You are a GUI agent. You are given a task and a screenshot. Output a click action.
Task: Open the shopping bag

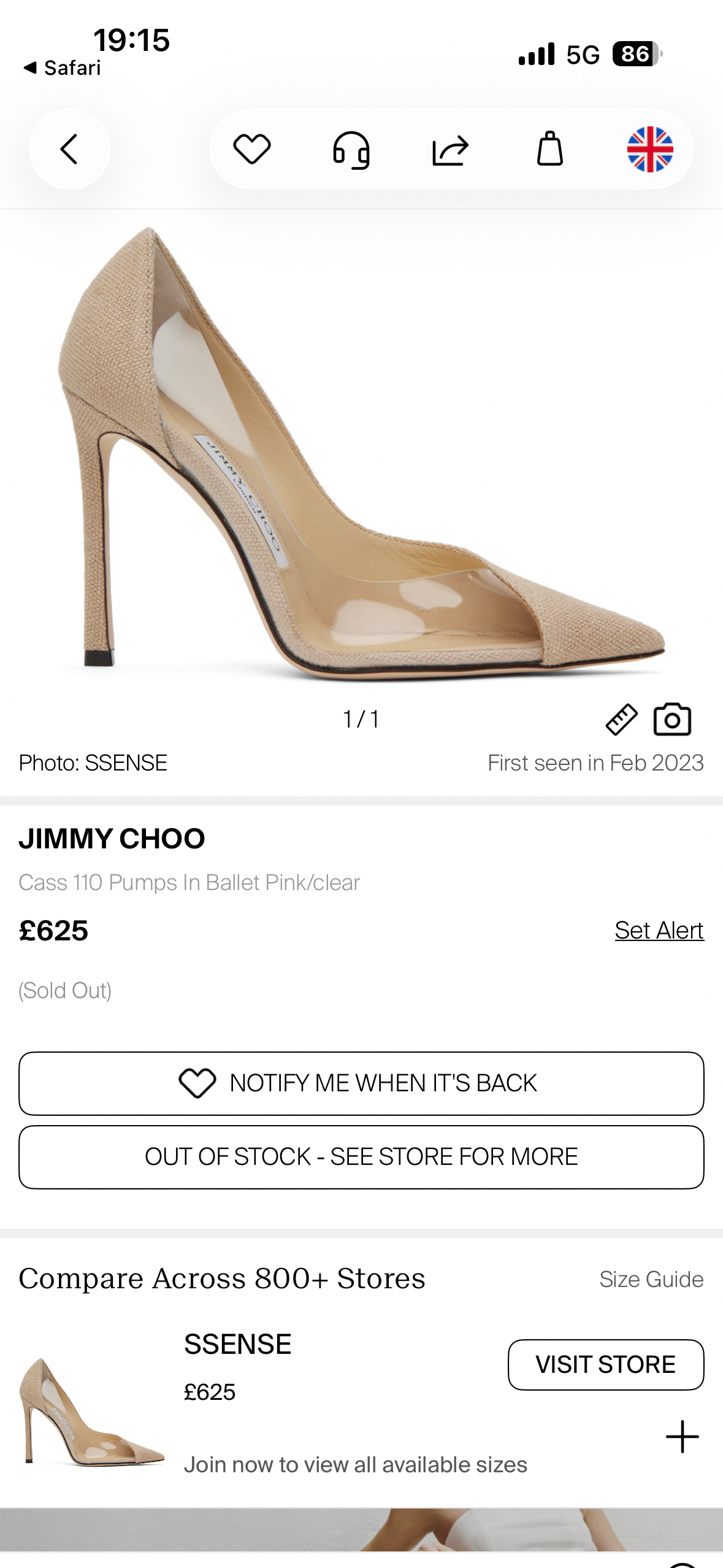point(549,149)
